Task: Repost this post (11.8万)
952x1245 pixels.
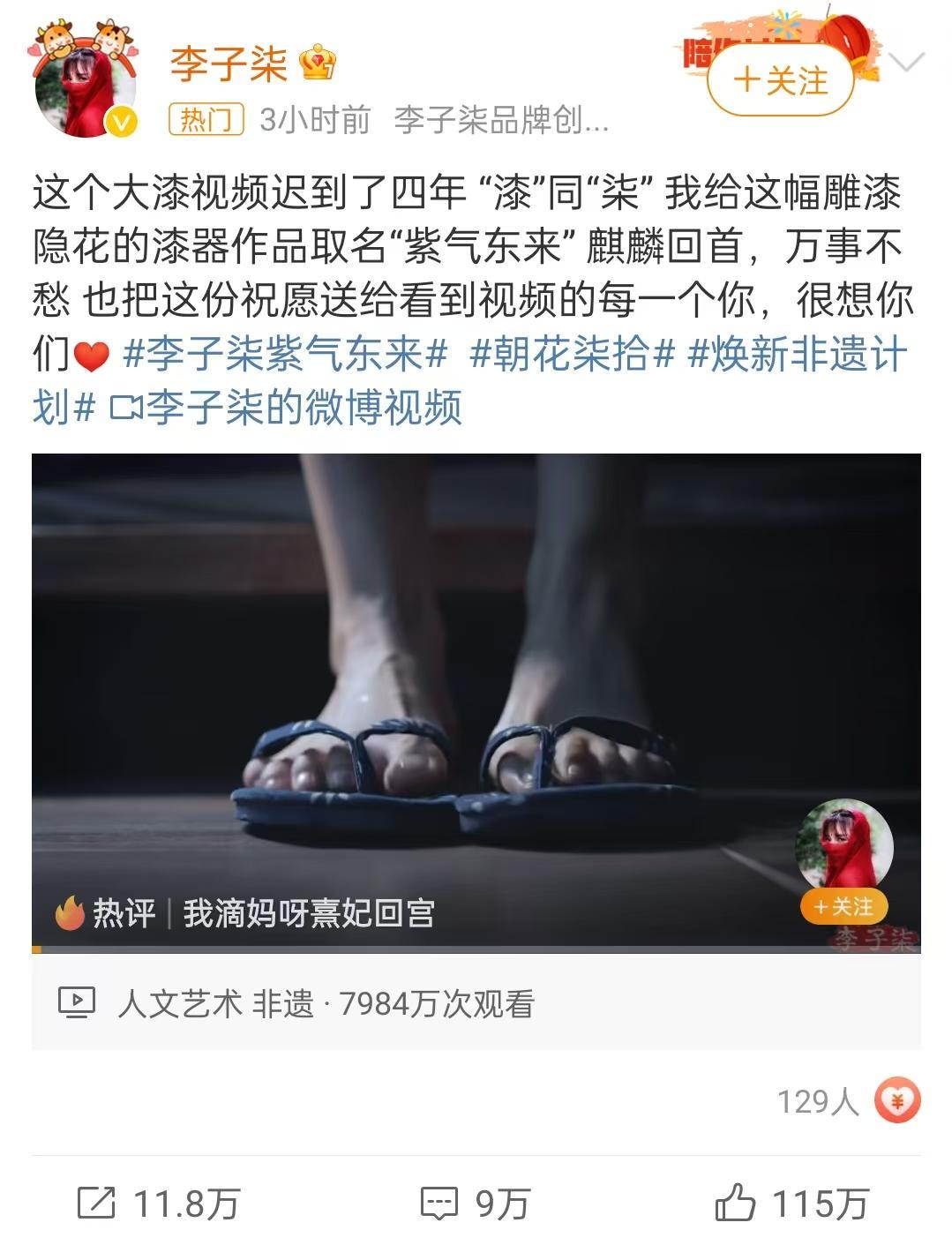Action: coord(160,1204)
